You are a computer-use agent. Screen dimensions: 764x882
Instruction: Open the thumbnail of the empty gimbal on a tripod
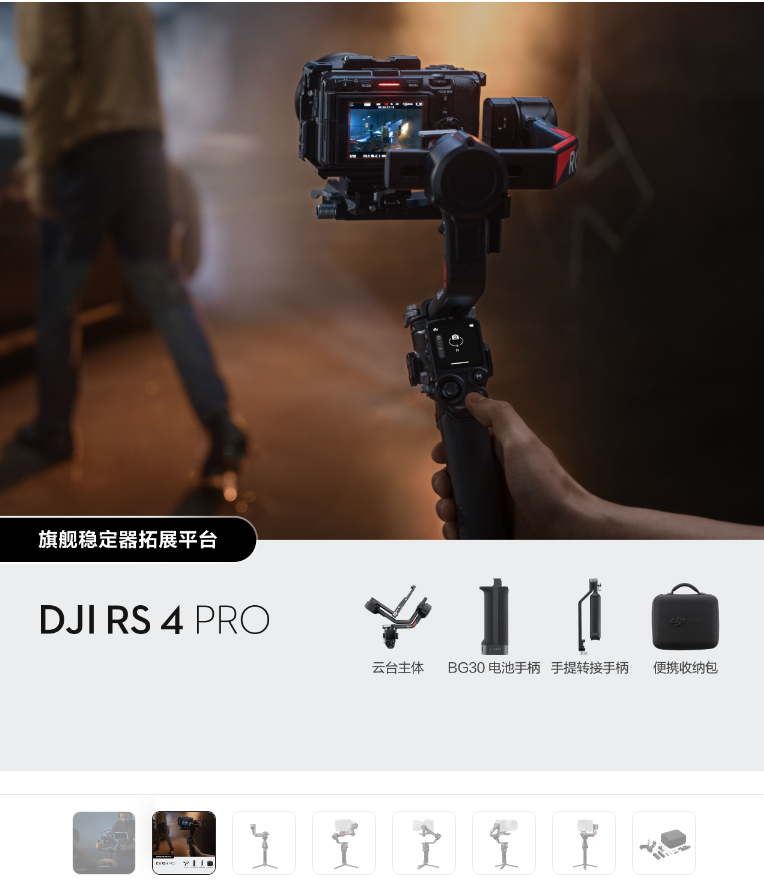264,843
